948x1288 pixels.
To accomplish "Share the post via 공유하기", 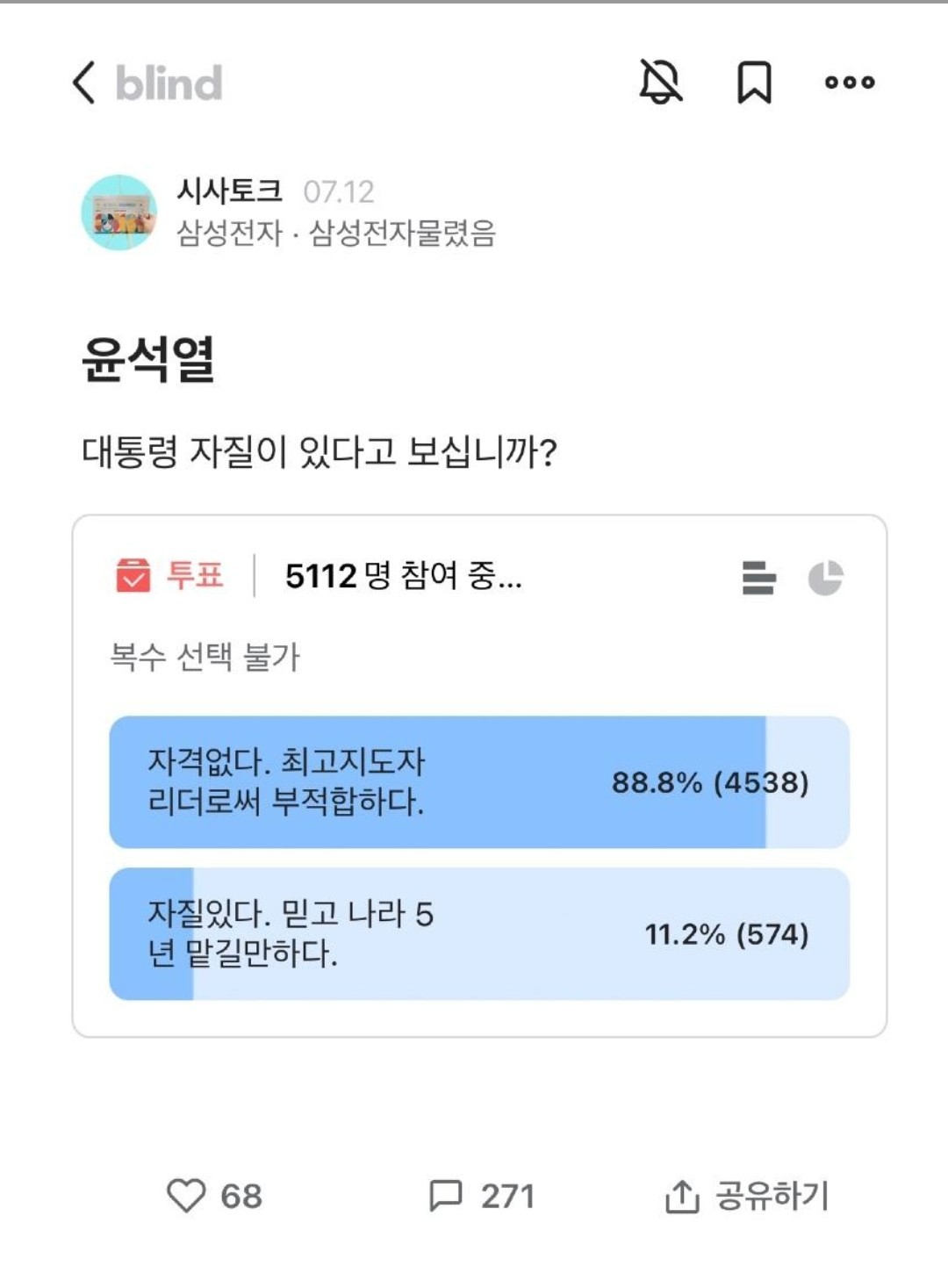I will (x=747, y=1196).
